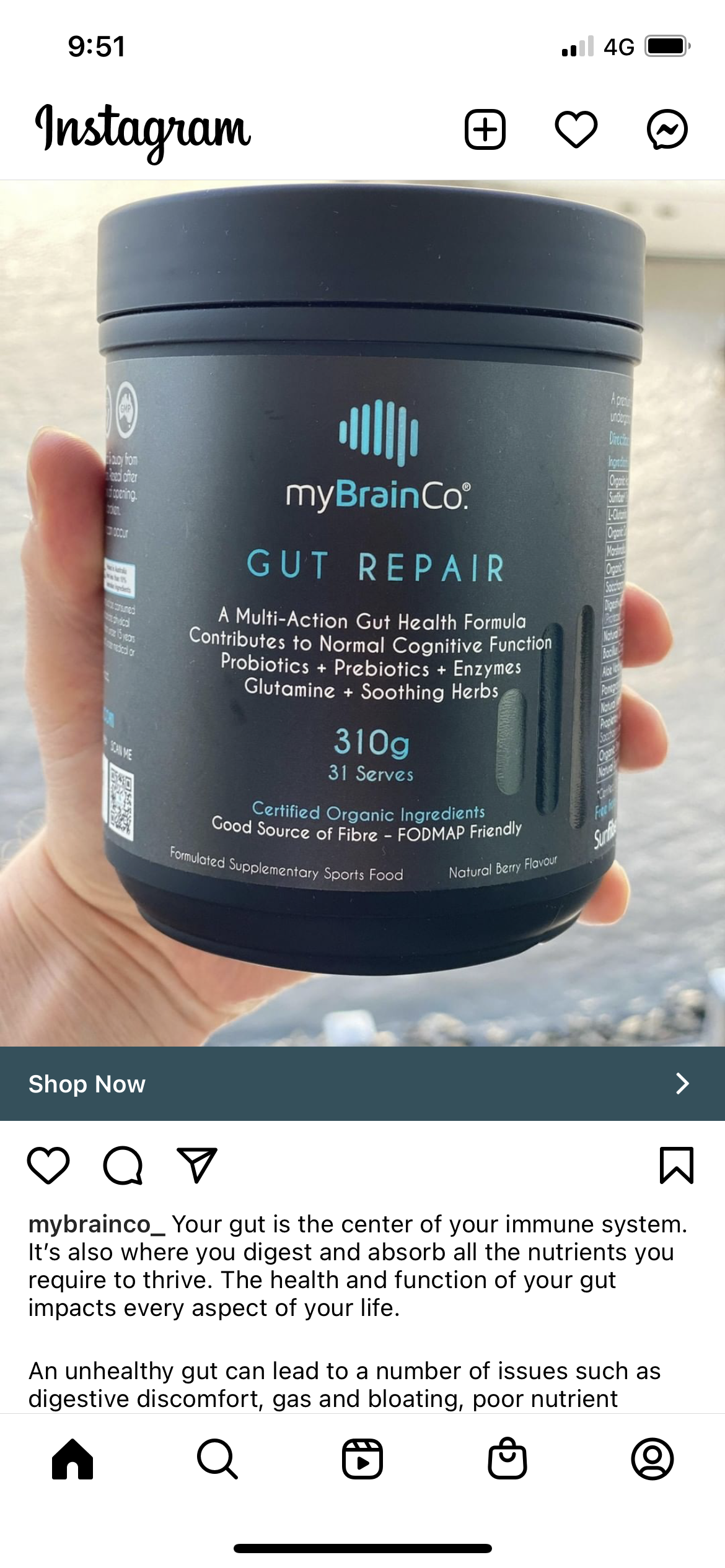Like the mybrainco_ post
This screenshot has width=725, height=1568.
tap(48, 1165)
